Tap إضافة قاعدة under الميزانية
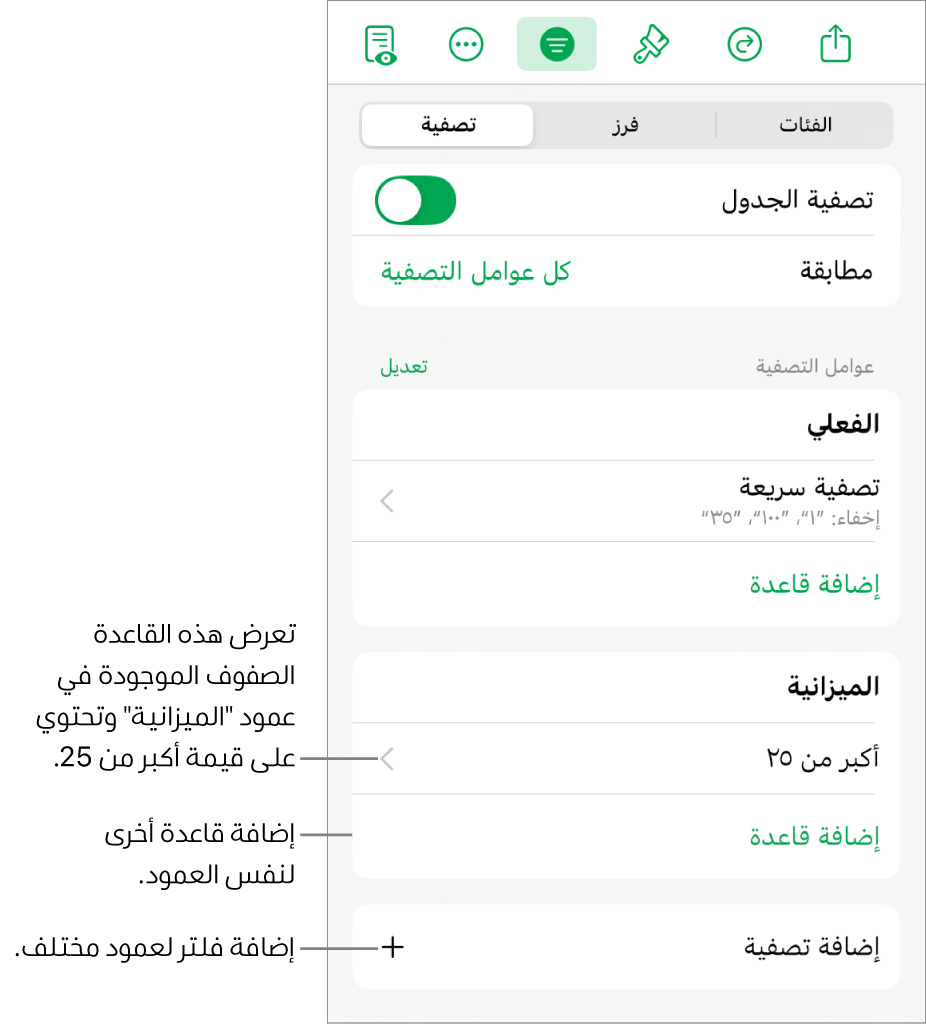The width and height of the screenshot is (926, 1024). point(813,837)
